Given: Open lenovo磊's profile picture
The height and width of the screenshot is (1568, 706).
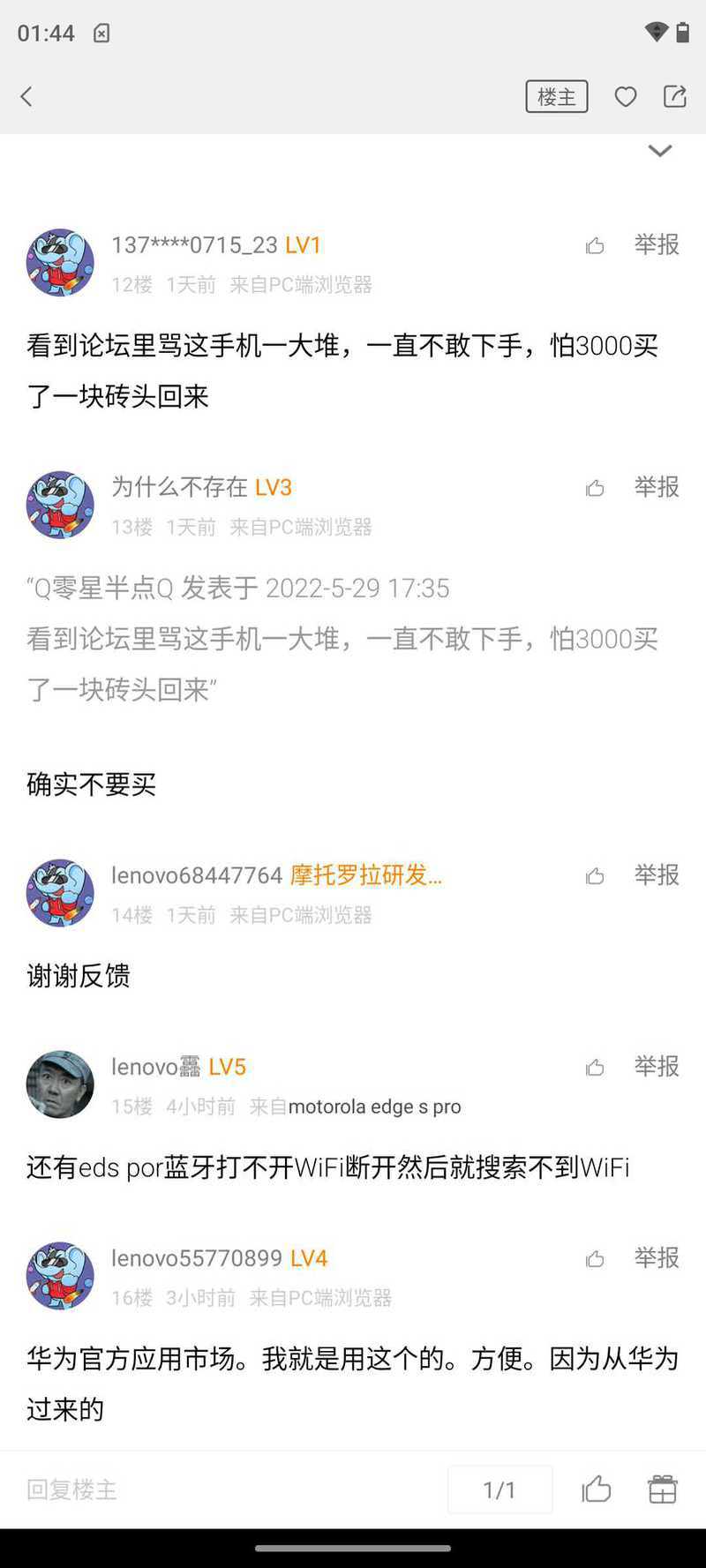Looking at the screenshot, I should [x=60, y=1084].
